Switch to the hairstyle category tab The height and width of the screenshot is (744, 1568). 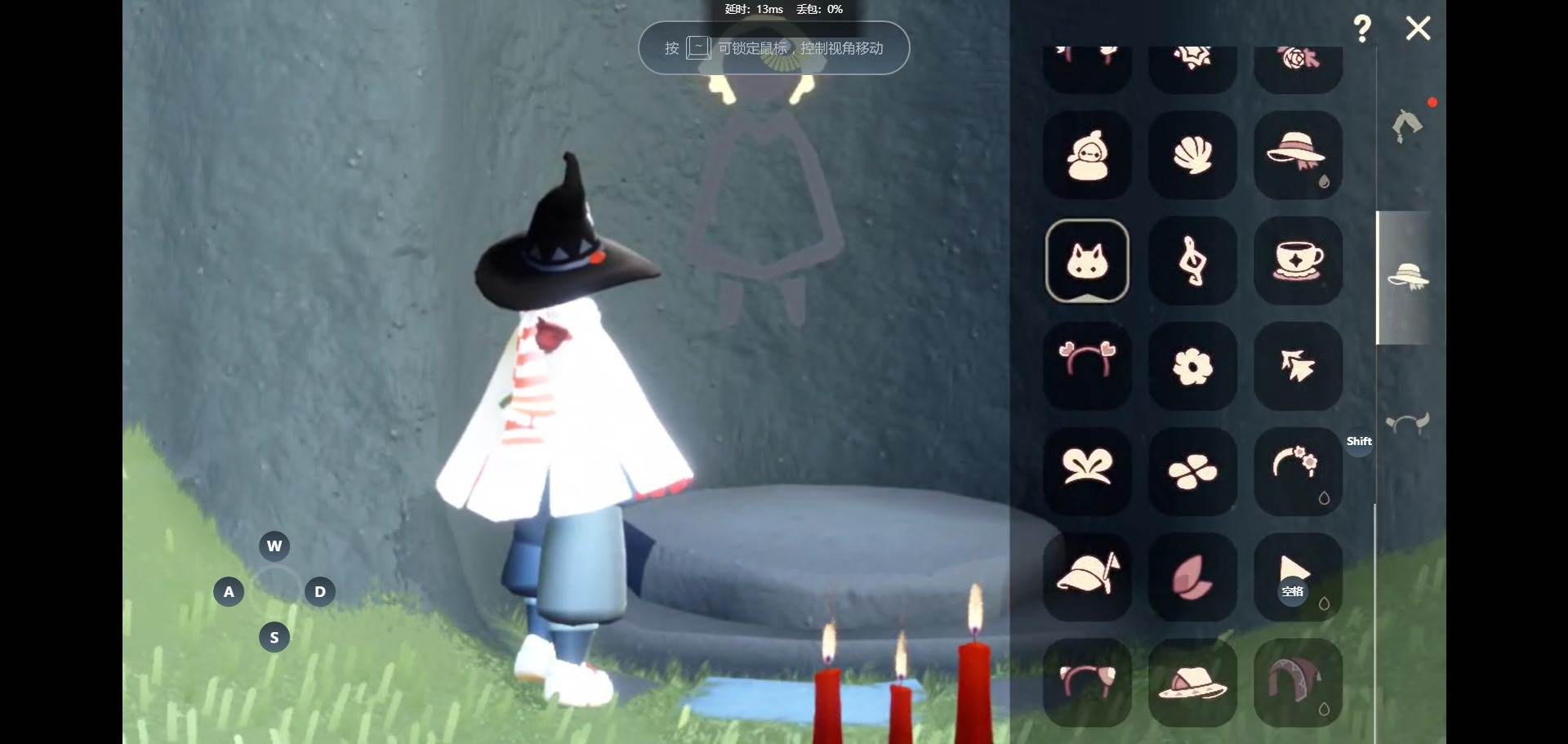coord(1407,125)
